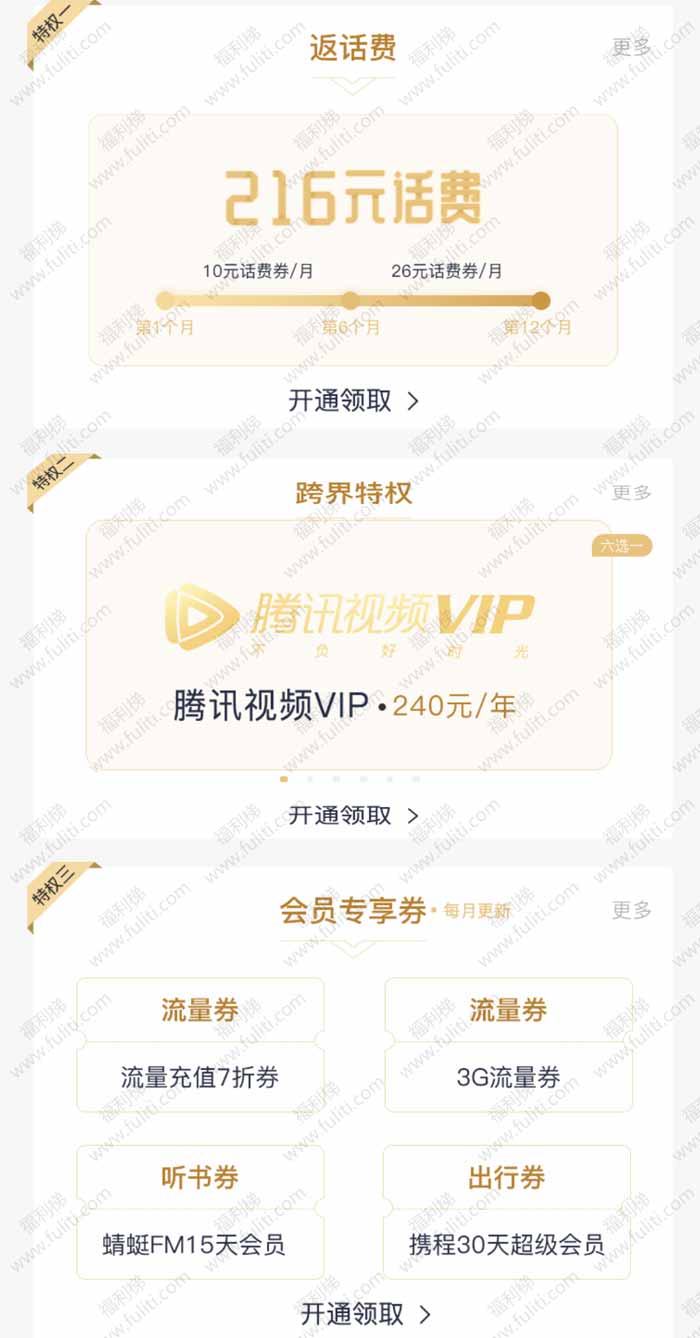Open 更多 for 返话费 section

(x=631, y=47)
